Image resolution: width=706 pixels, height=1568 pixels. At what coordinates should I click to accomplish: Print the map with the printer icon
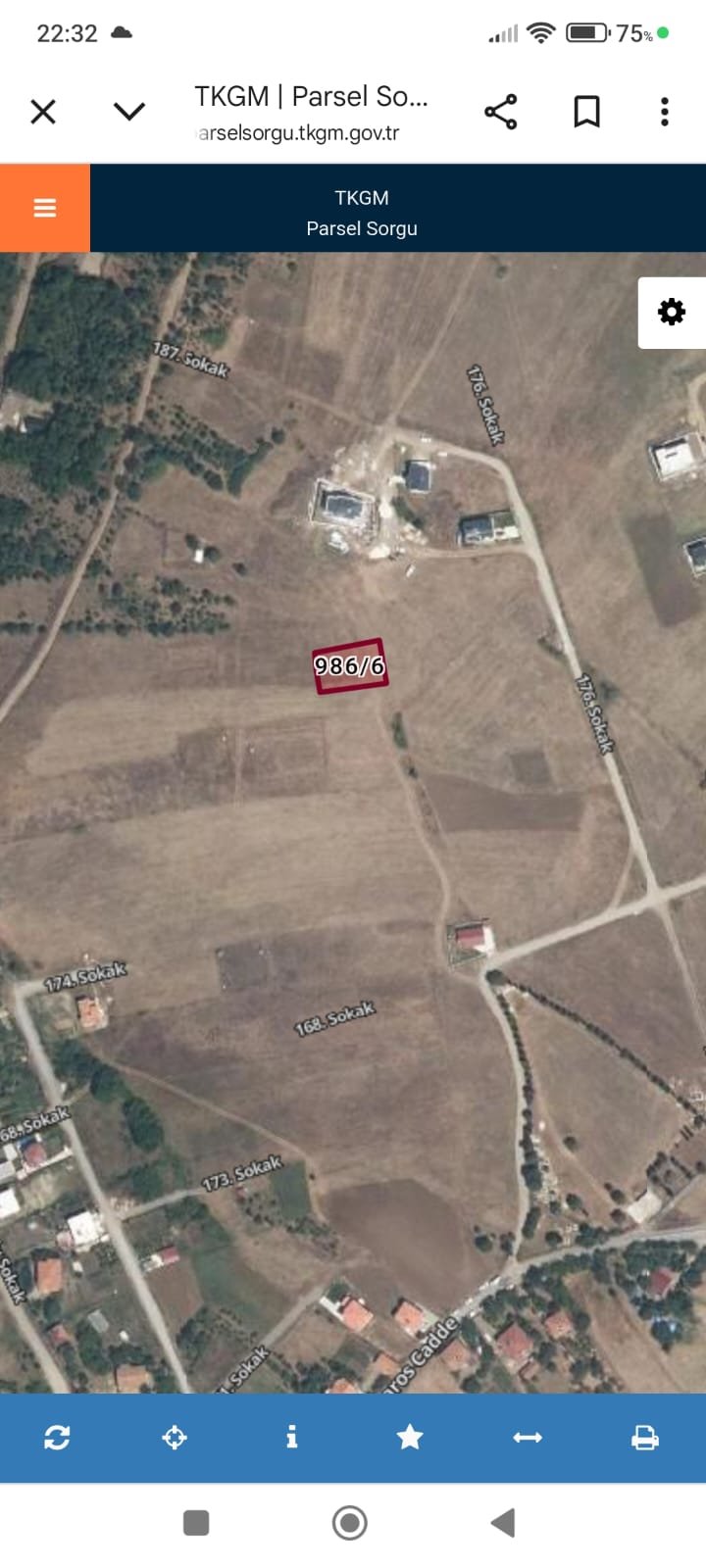[645, 1438]
